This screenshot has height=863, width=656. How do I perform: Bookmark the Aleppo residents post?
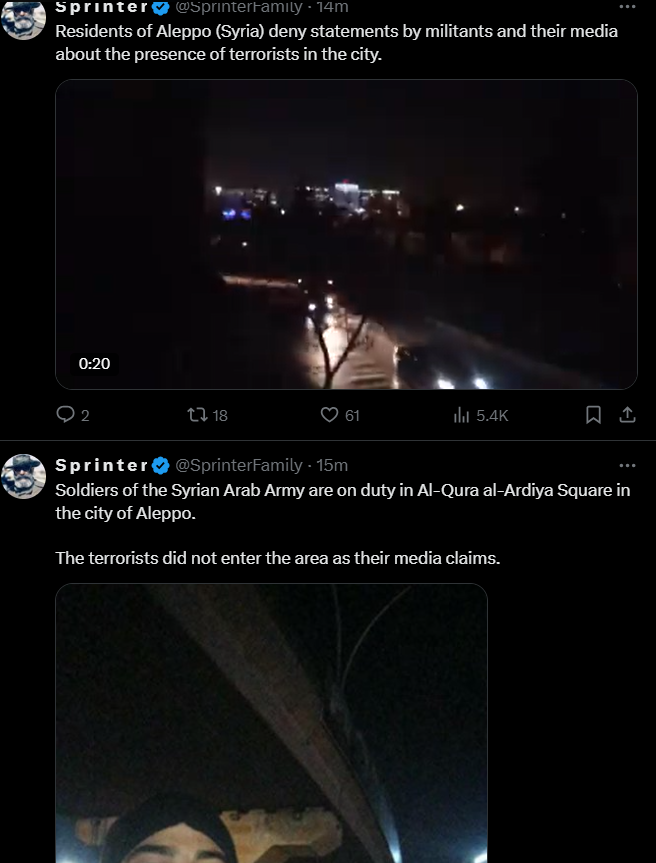pyautogui.click(x=593, y=415)
